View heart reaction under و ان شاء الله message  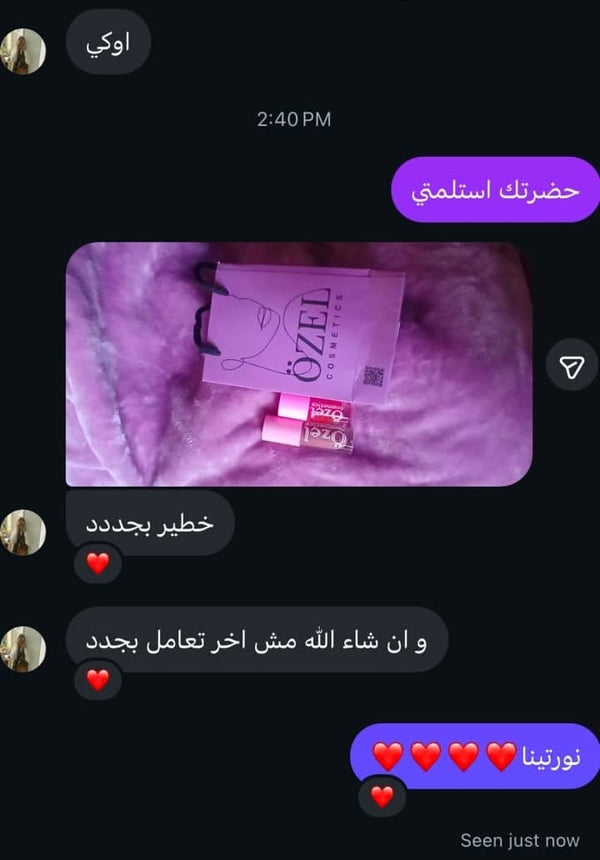[x=97, y=681]
